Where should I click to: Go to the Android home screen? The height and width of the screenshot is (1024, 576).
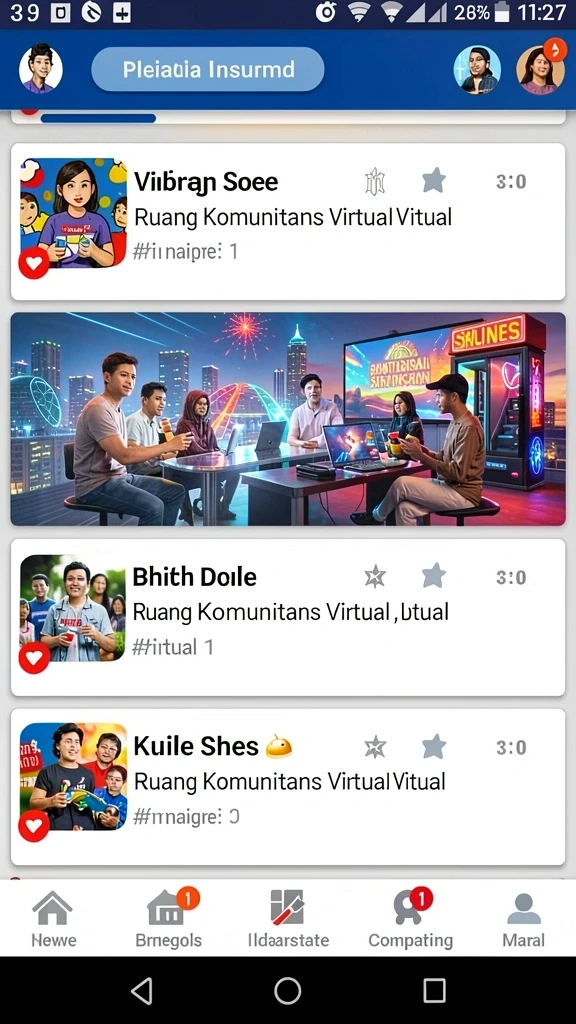[287, 991]
